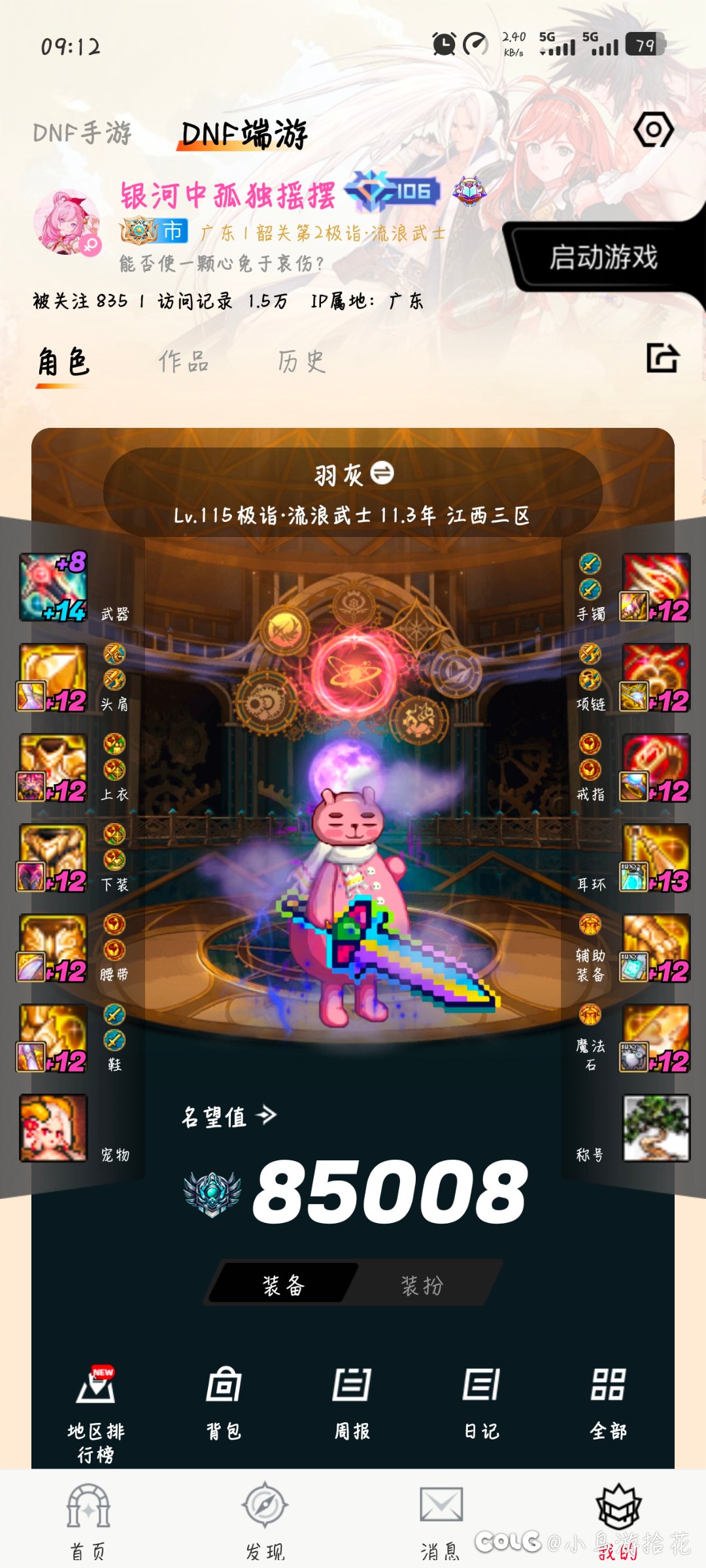Switch to the 作品 tab
The width and height of the screenshot is (706, 1568).
(x=184, y=361)
